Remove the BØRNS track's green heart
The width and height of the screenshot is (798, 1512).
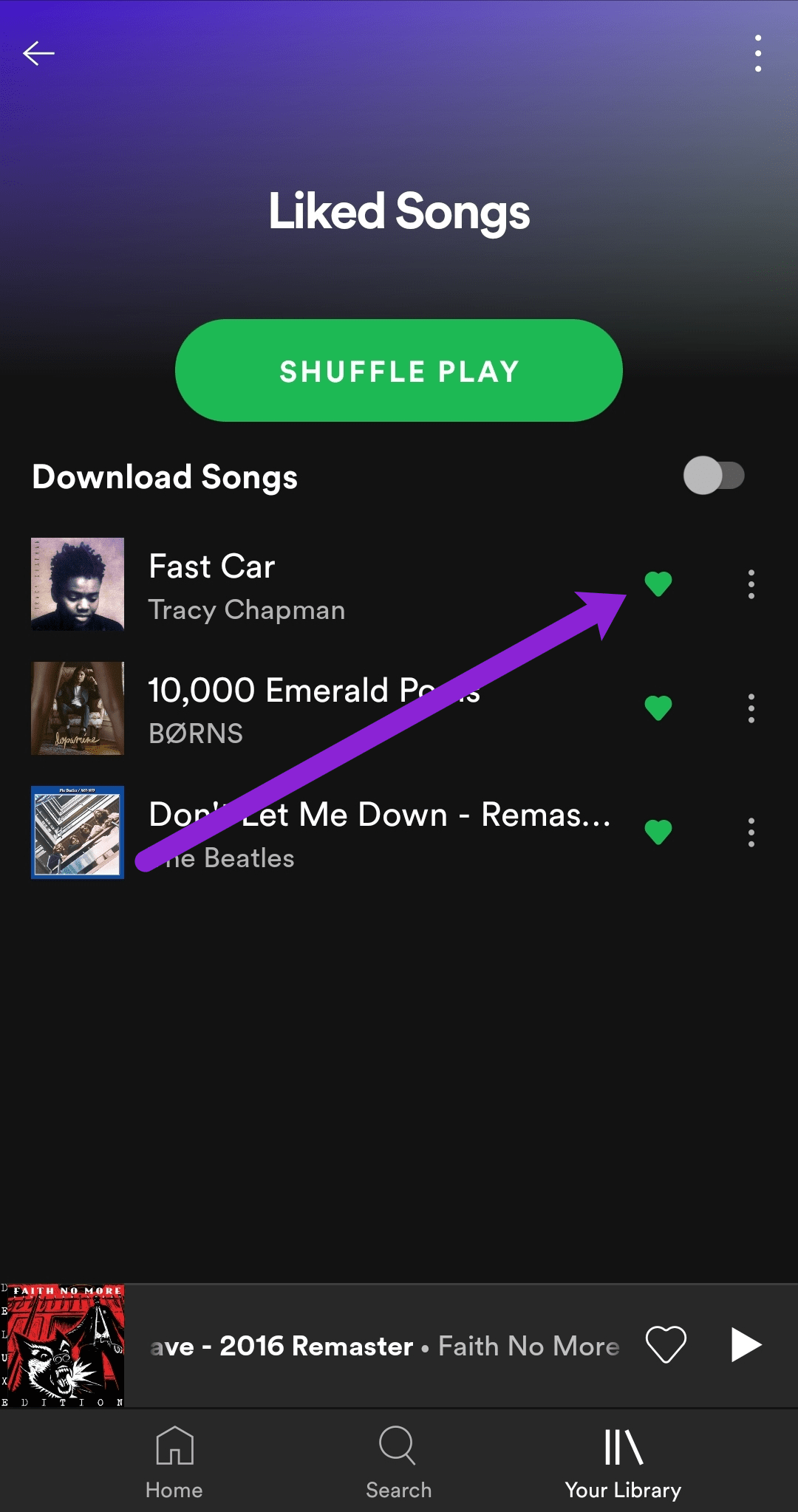pos(658,708)
